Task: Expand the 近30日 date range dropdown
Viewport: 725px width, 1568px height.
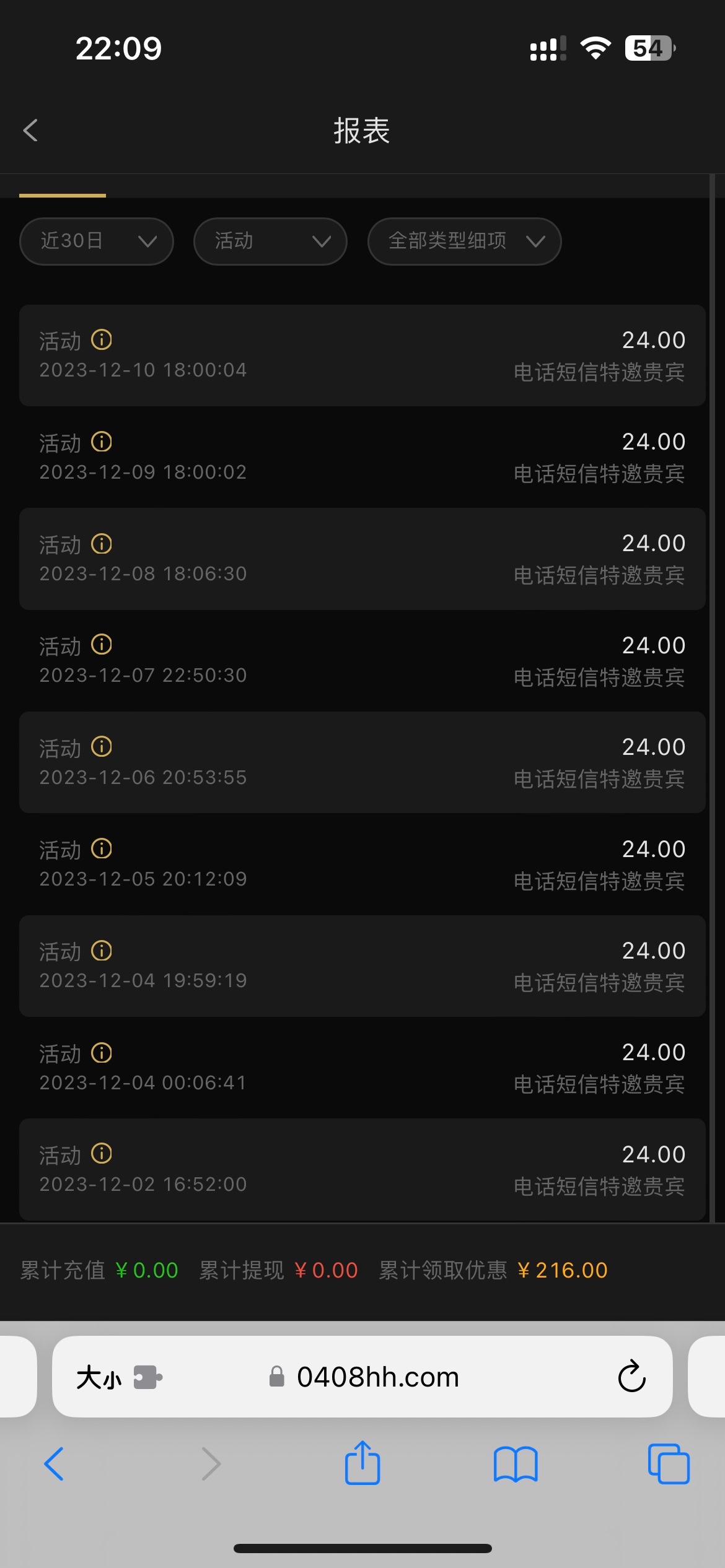Action: 97,242
